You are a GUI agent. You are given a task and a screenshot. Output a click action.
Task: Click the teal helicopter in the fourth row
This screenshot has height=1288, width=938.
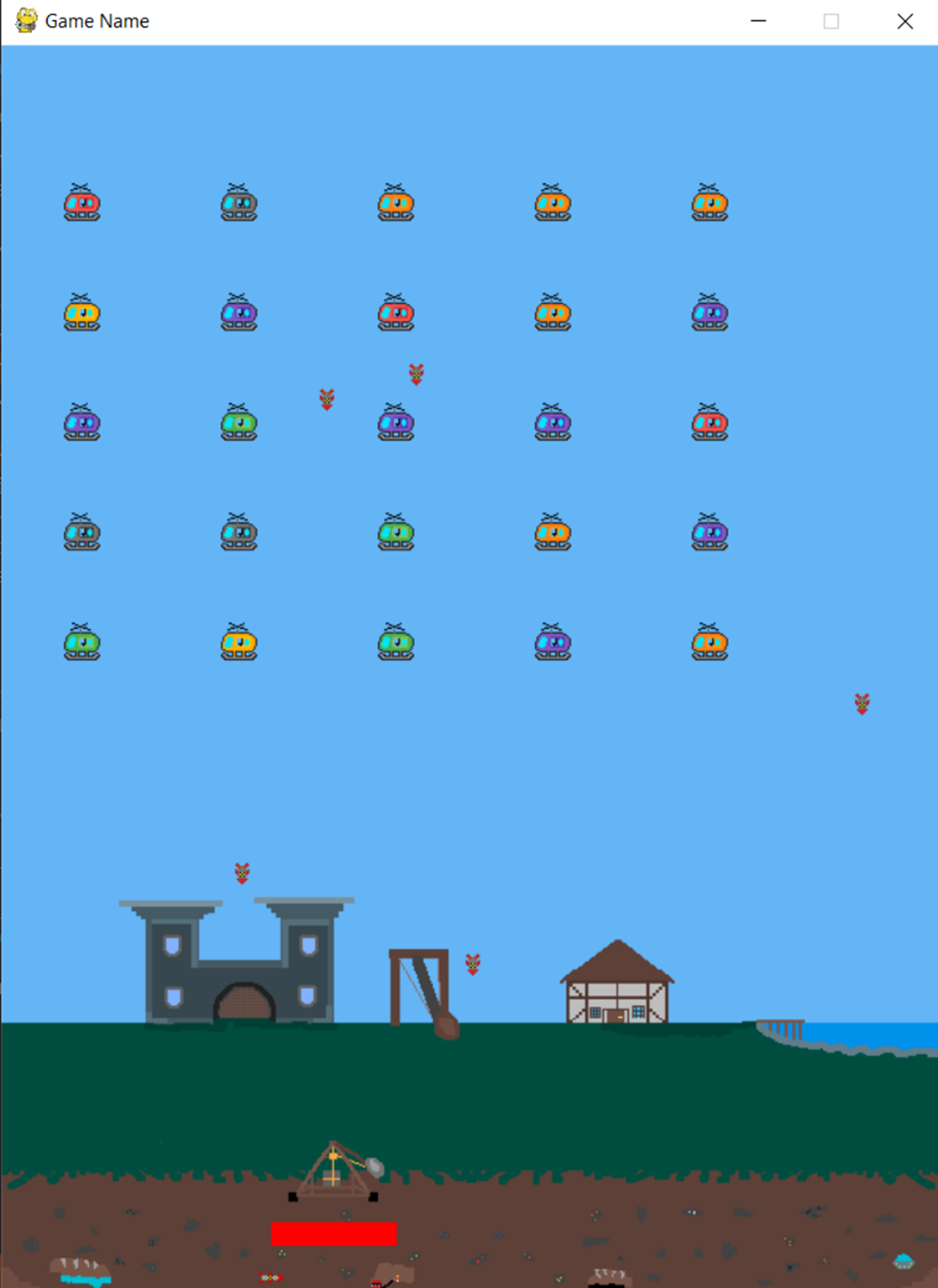[x=238, y=531]
